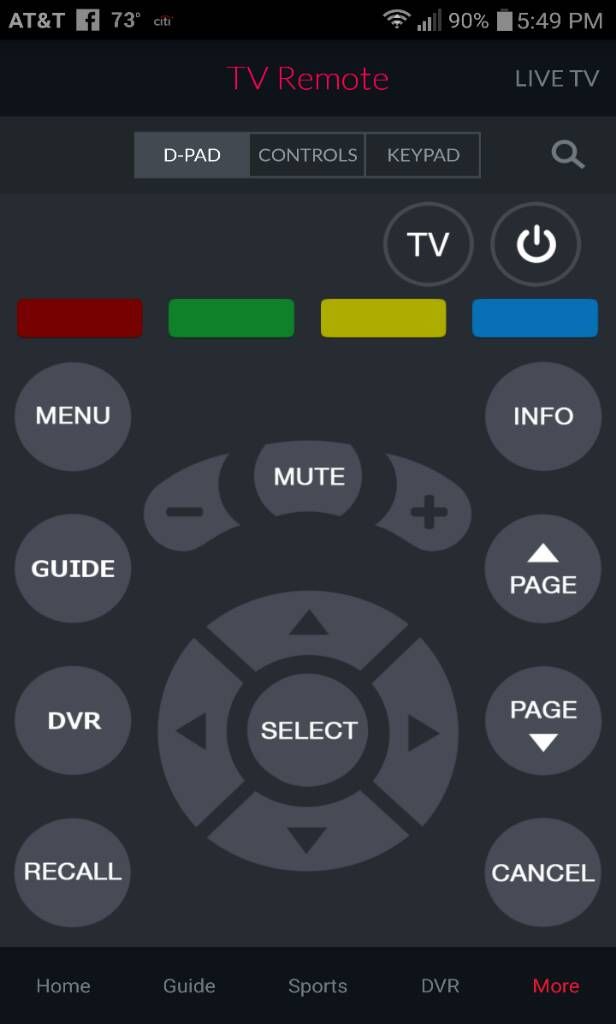Tap the round TV button

click(429, 244)
